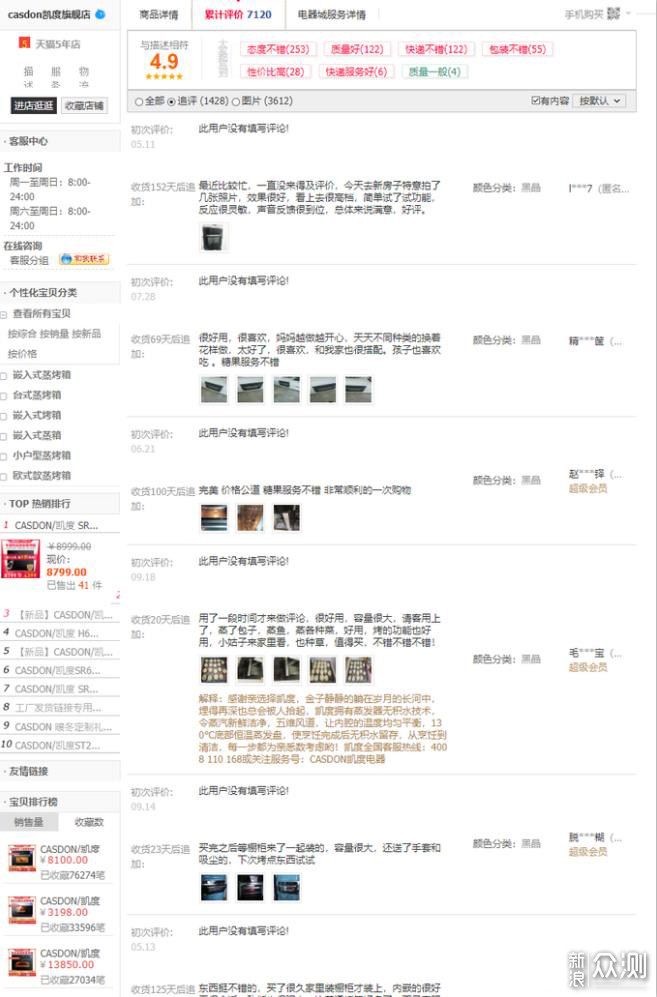Viewport: 657px width, 997px height.
Task: Choose the 全部 reviews radio option
Action: (139, 101)
